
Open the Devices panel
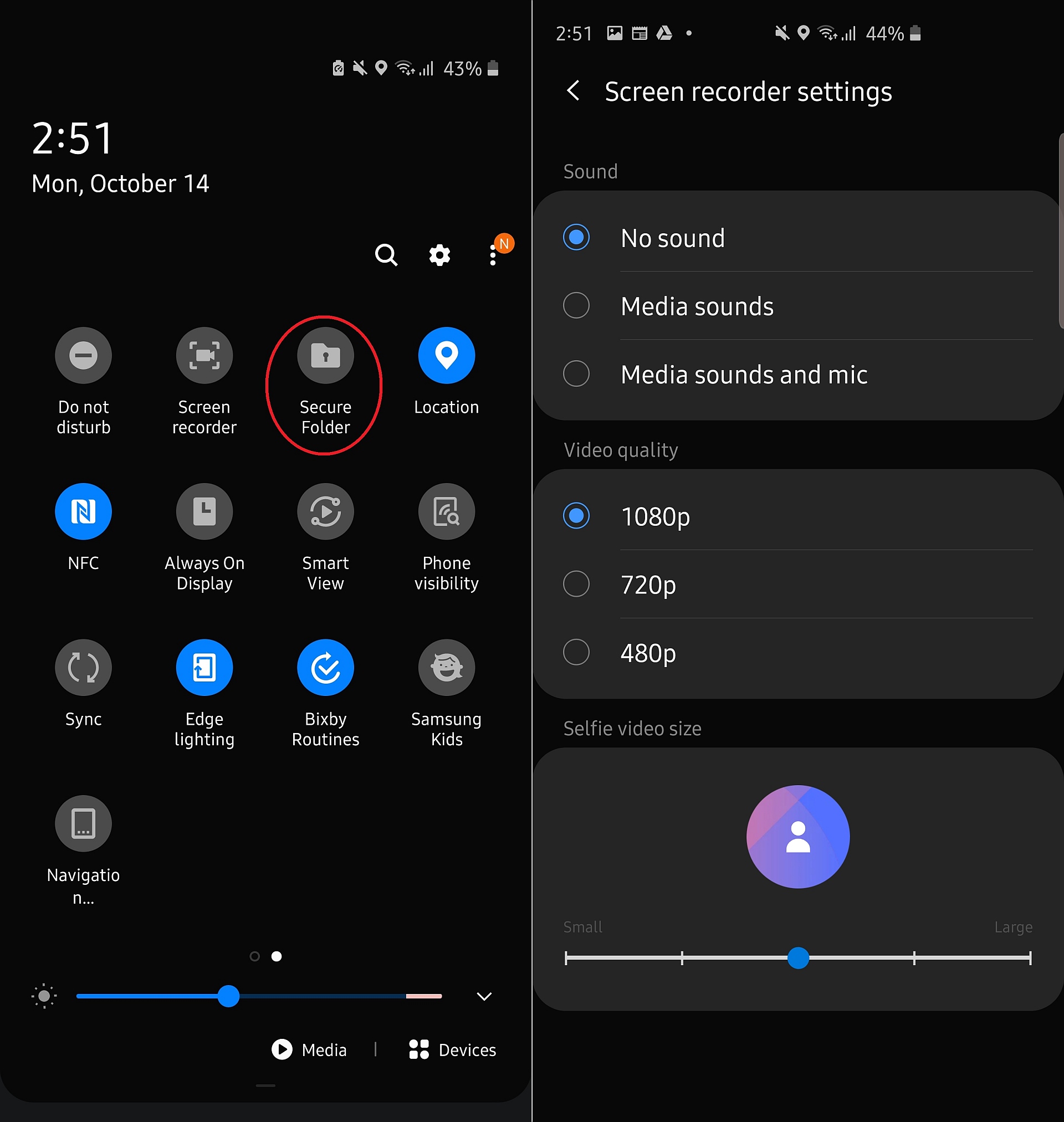(453, 1050)
